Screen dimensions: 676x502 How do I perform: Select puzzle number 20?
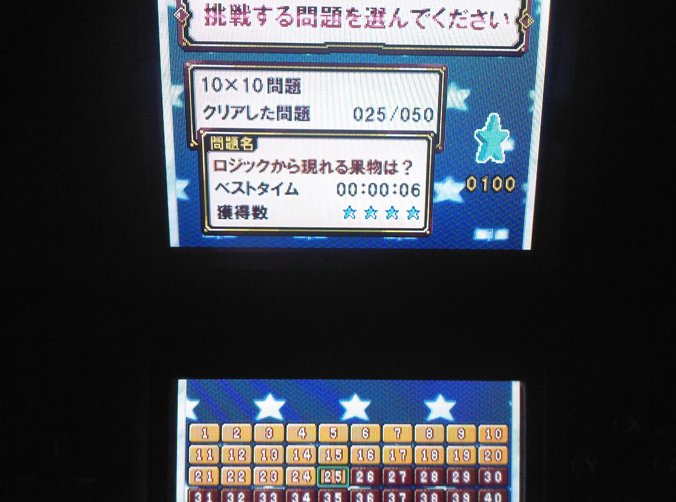493,455
